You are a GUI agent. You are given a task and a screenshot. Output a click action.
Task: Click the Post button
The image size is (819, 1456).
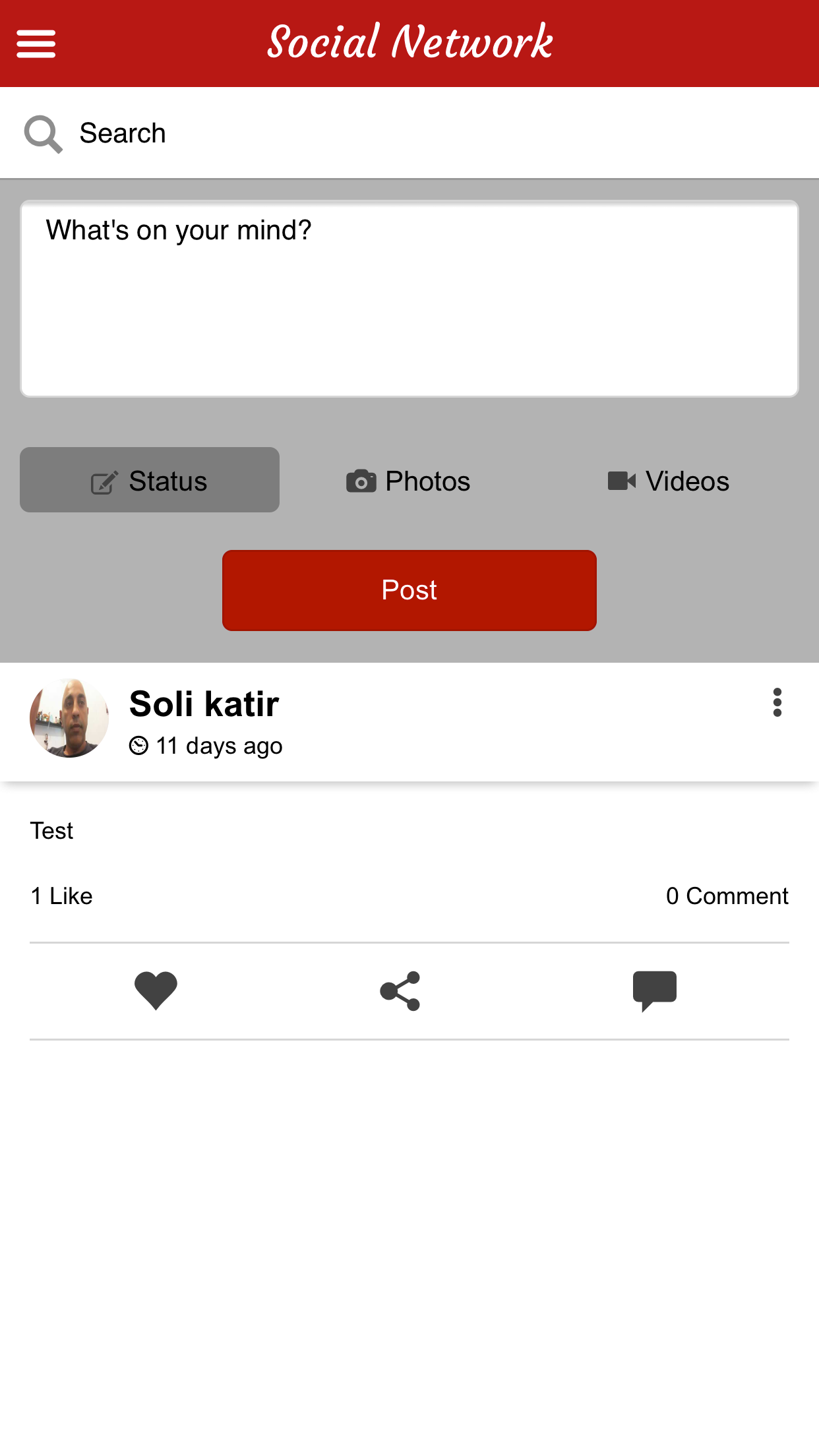[x=409, y=590]
